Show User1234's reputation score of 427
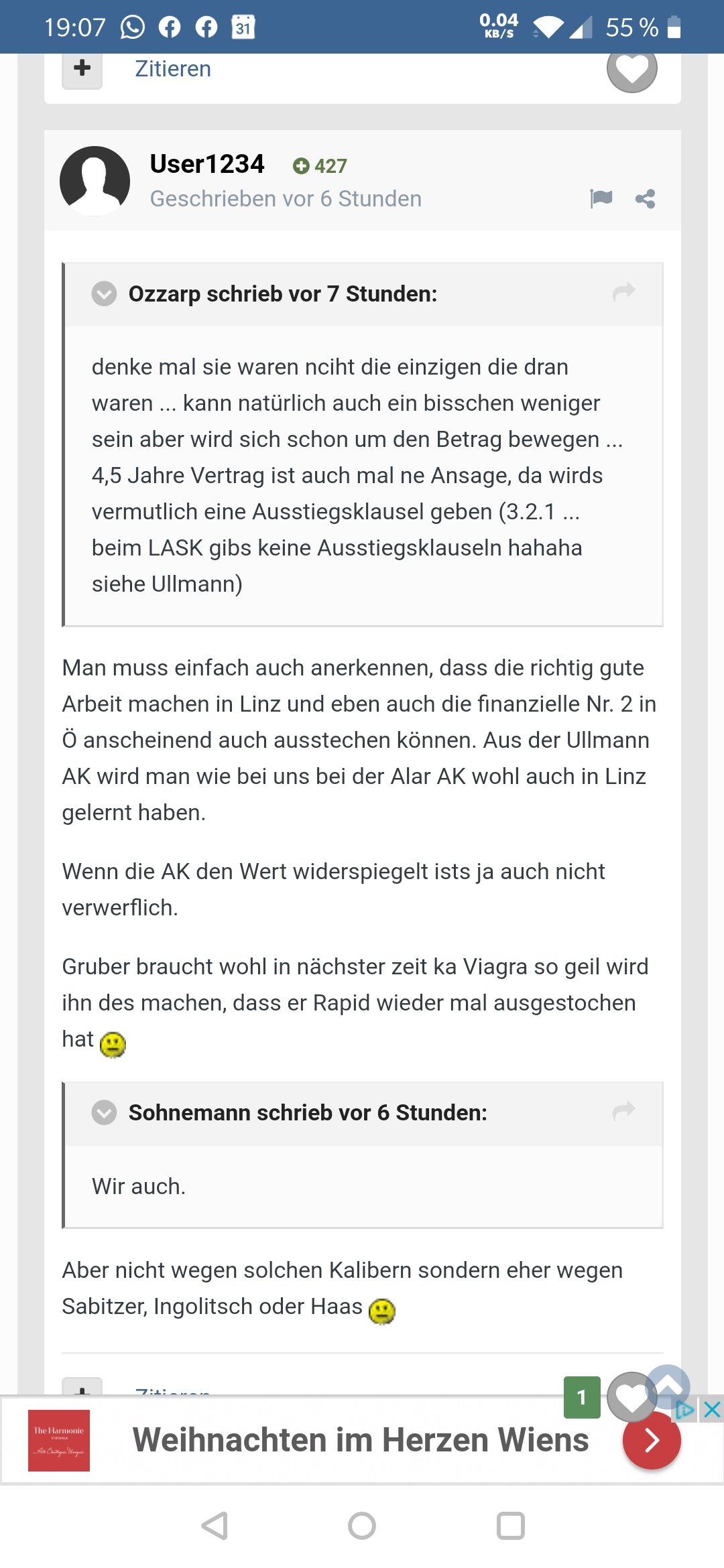Viewport: 724px width, 1568px height. click(x=320, y=166)
